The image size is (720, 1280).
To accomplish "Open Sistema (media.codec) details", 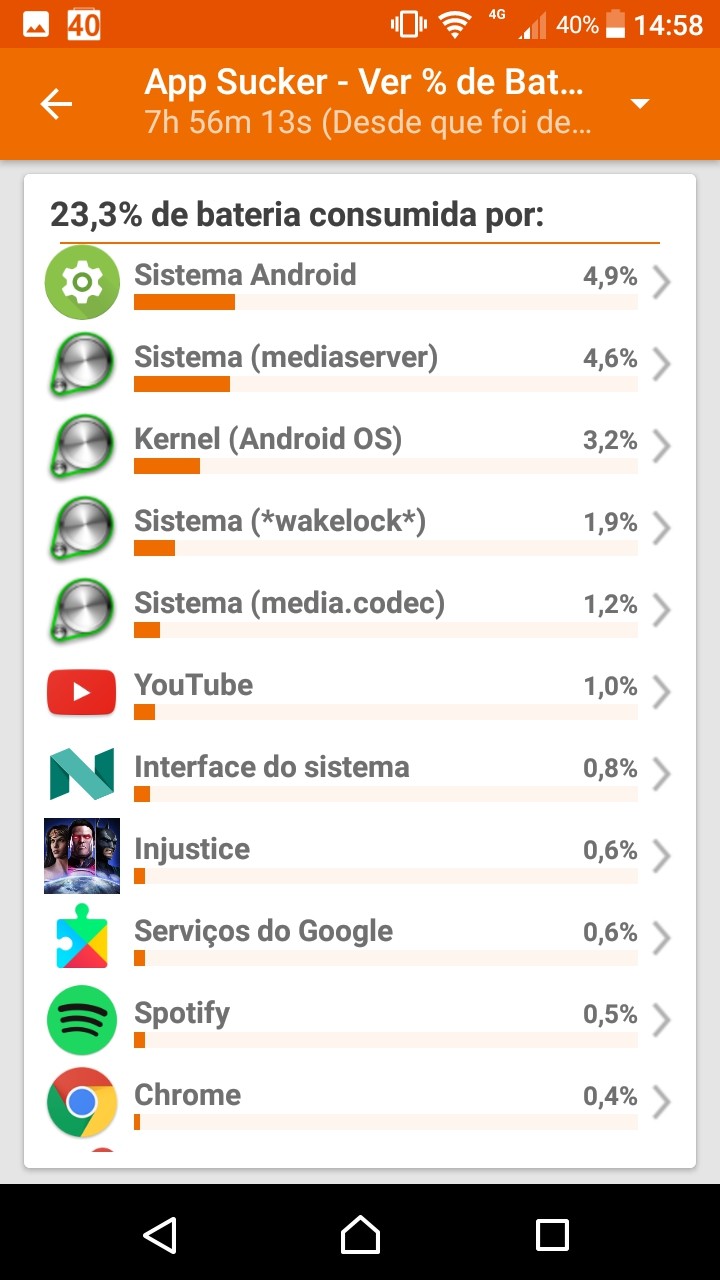I will click(360, 611).
